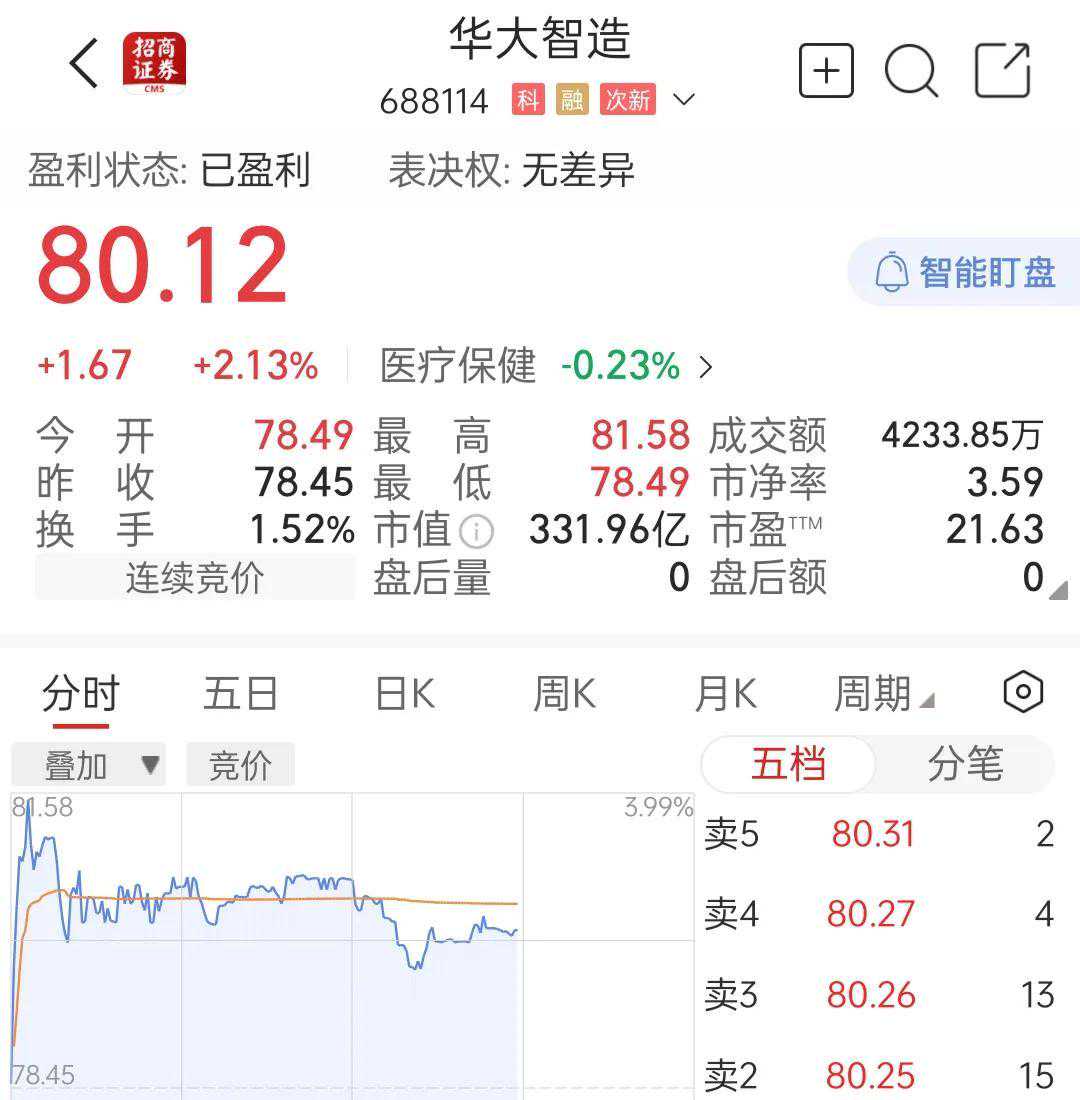
Task: Add 华大智造 to watchlist
Action: click(826, 70)
